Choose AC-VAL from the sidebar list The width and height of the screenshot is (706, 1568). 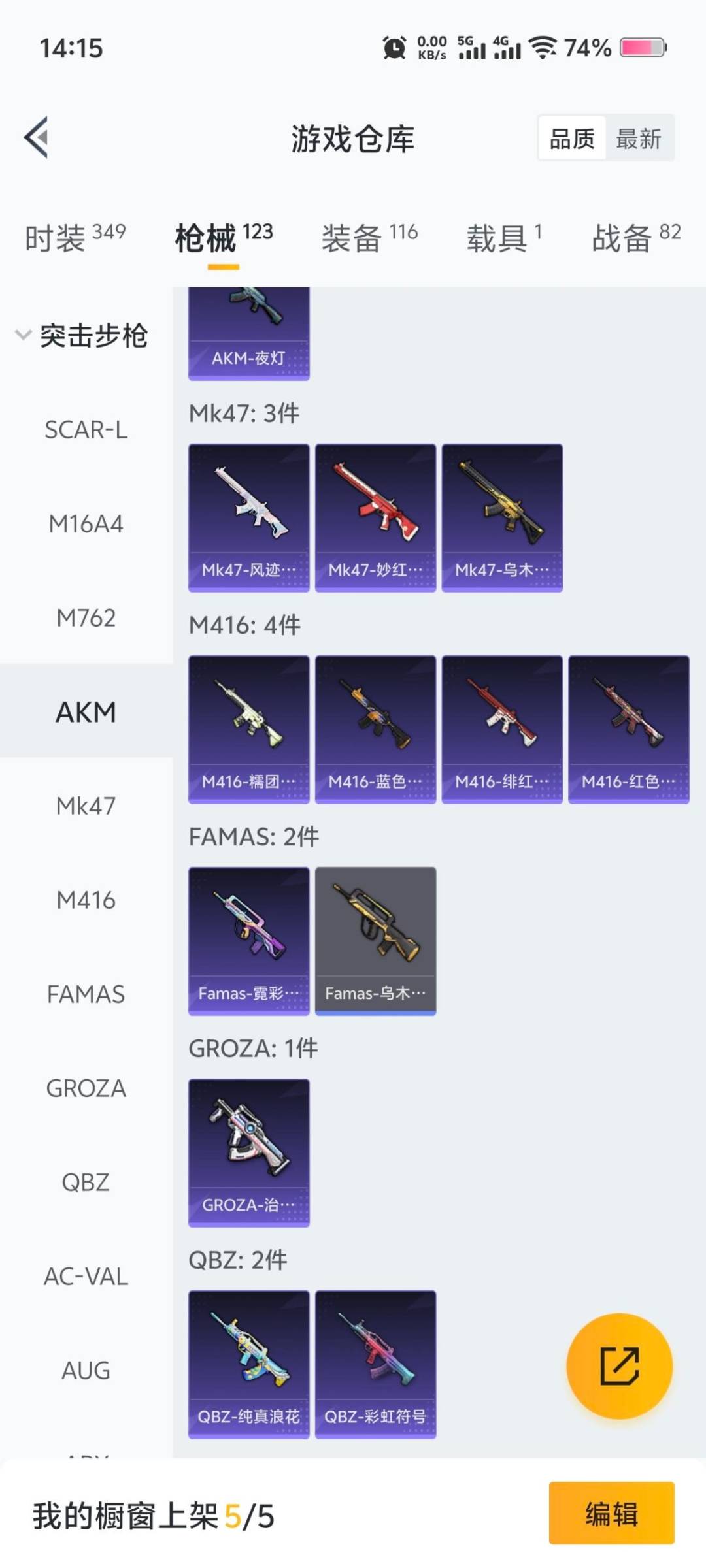pos(86,1277)
